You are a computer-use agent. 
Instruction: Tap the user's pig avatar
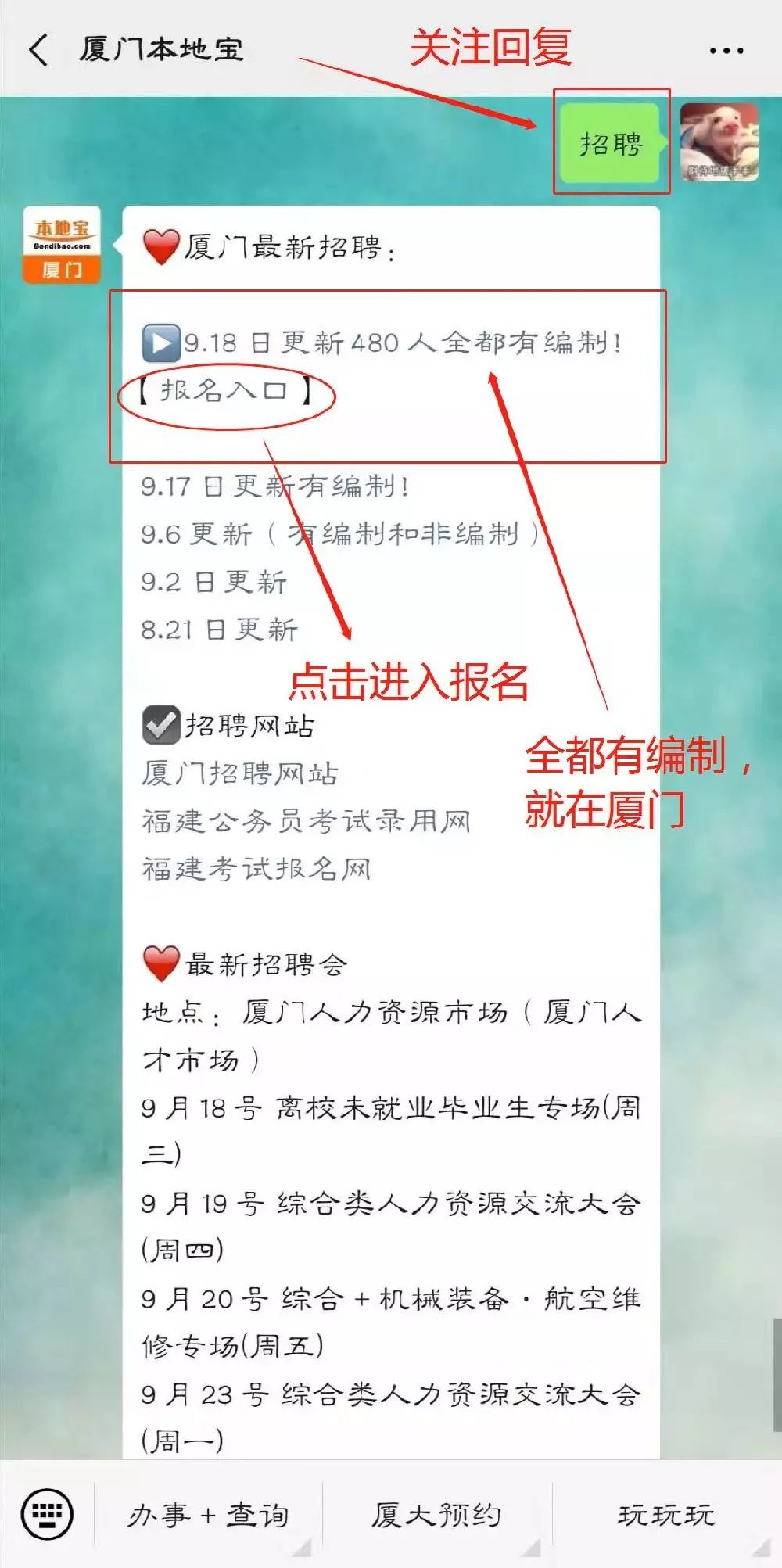coord(719,142)
